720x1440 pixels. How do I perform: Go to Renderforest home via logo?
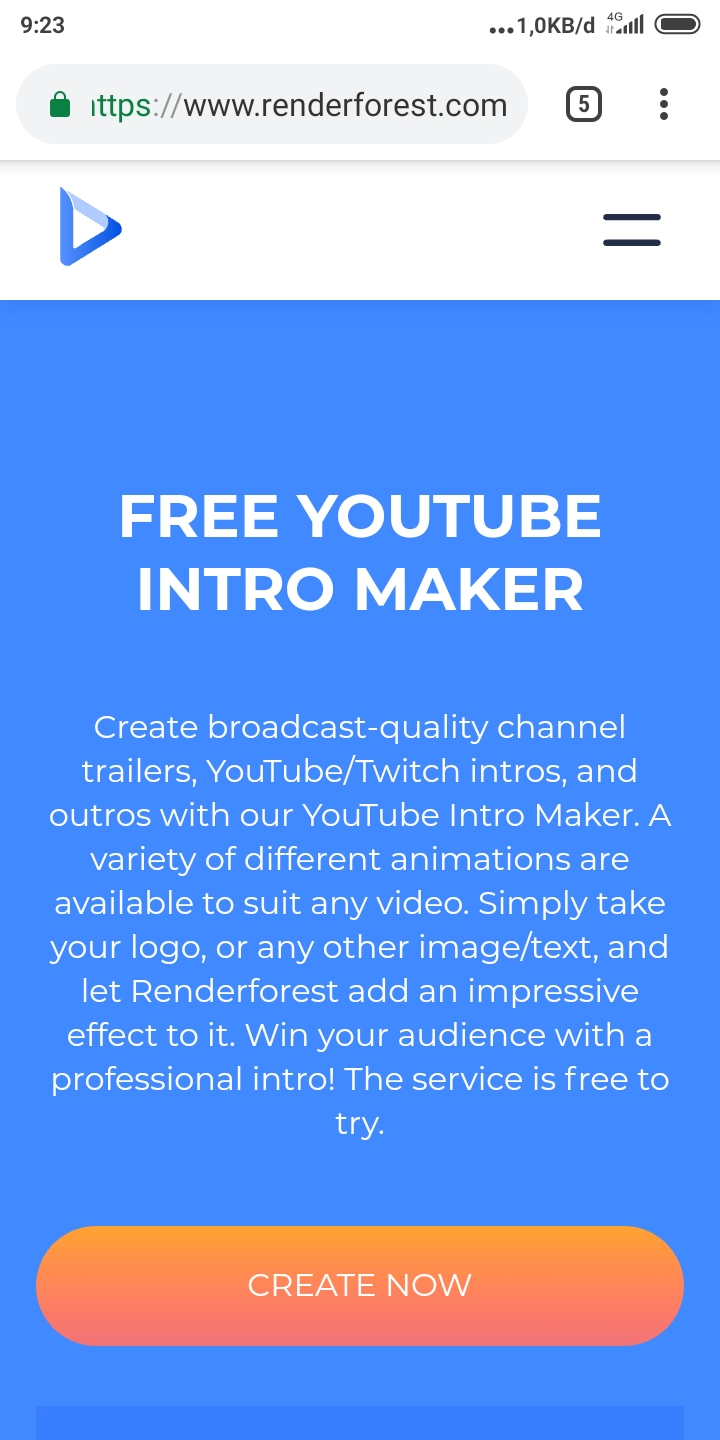point(89,227)
